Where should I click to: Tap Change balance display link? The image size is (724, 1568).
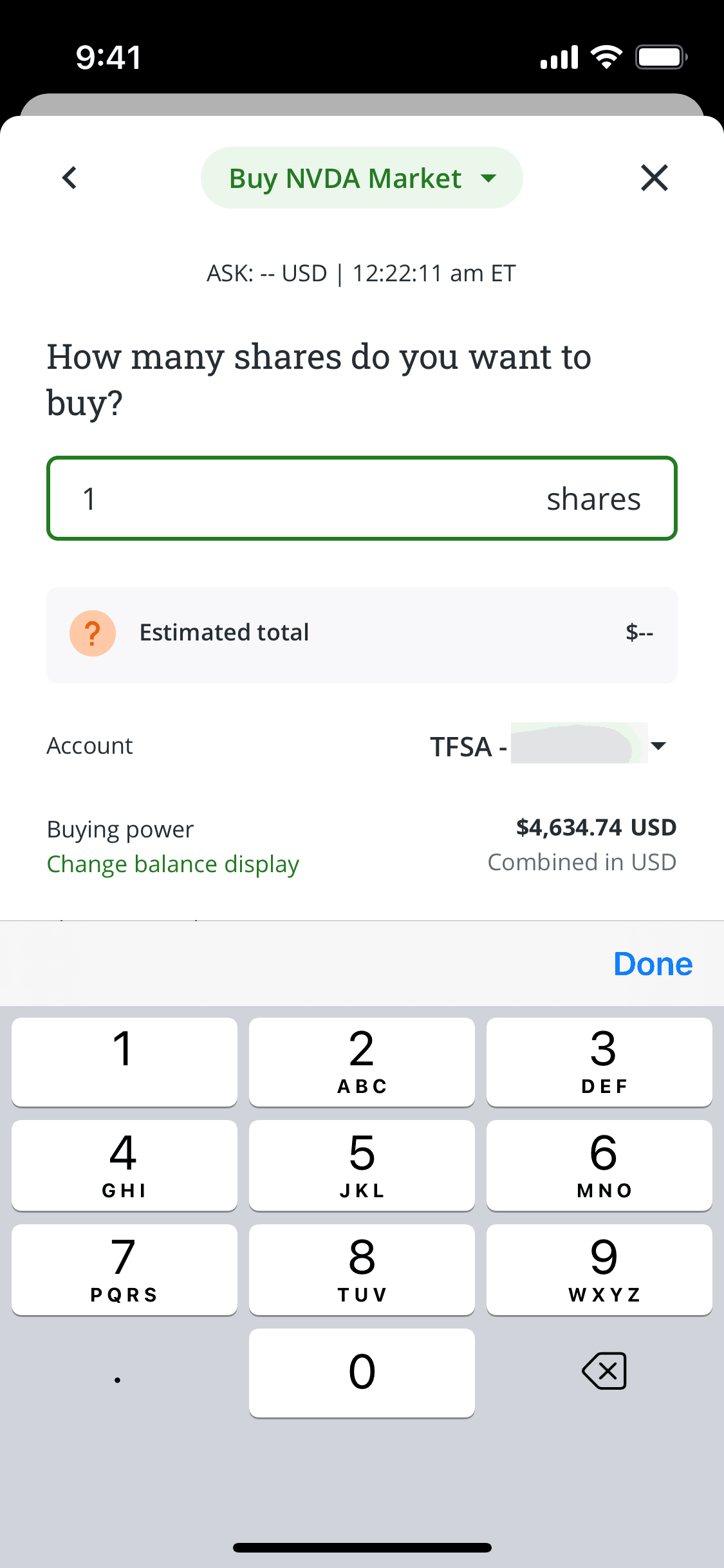(x=173, y=864)
